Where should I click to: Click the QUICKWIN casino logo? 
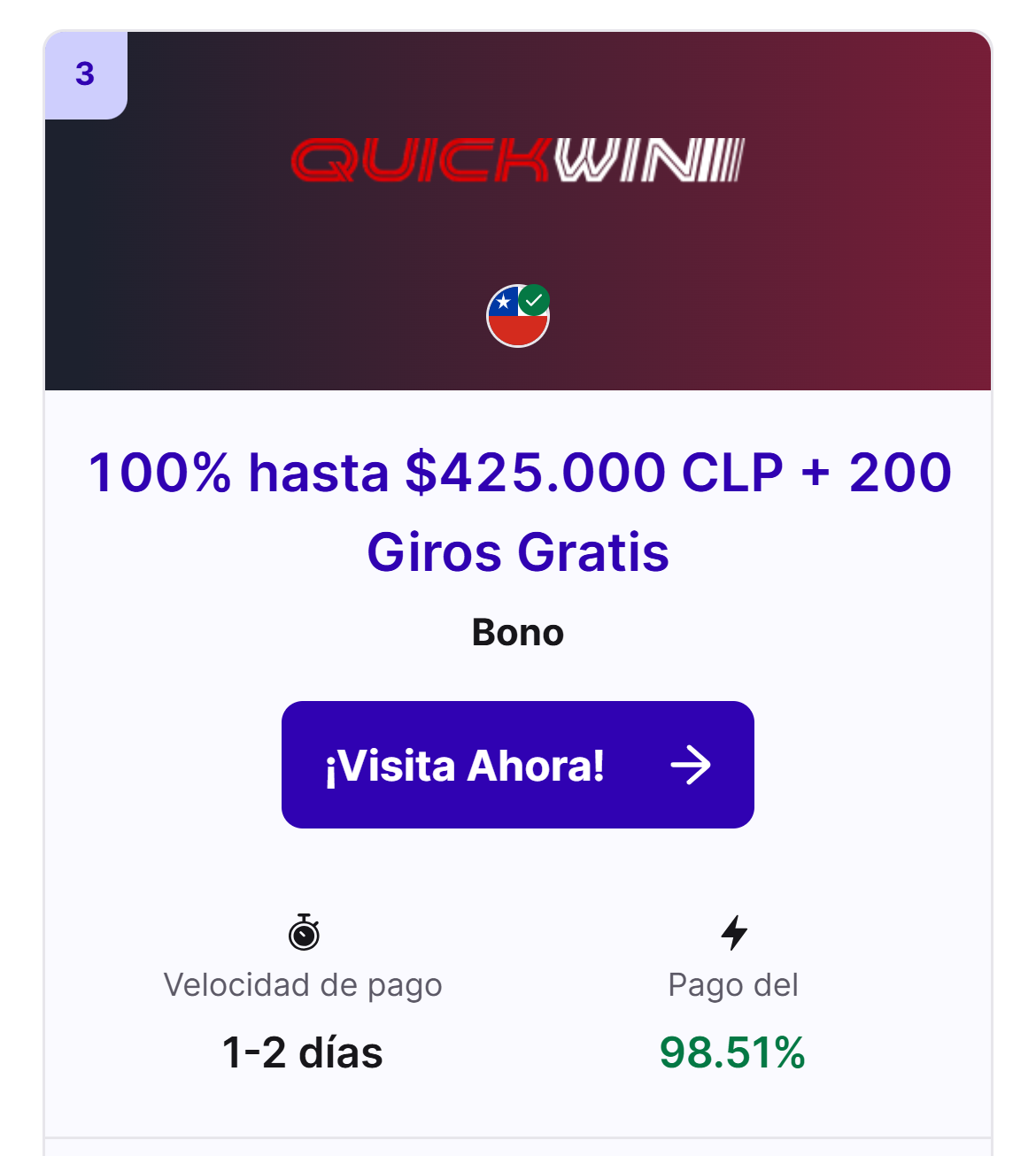tap(518, 161)
